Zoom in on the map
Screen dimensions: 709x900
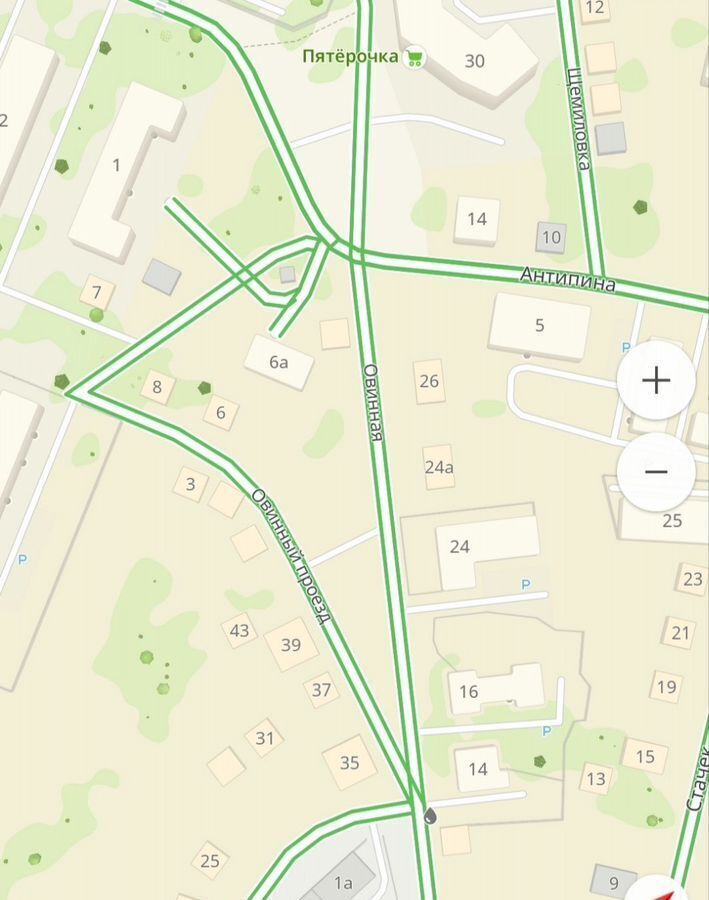coord(656,381)
